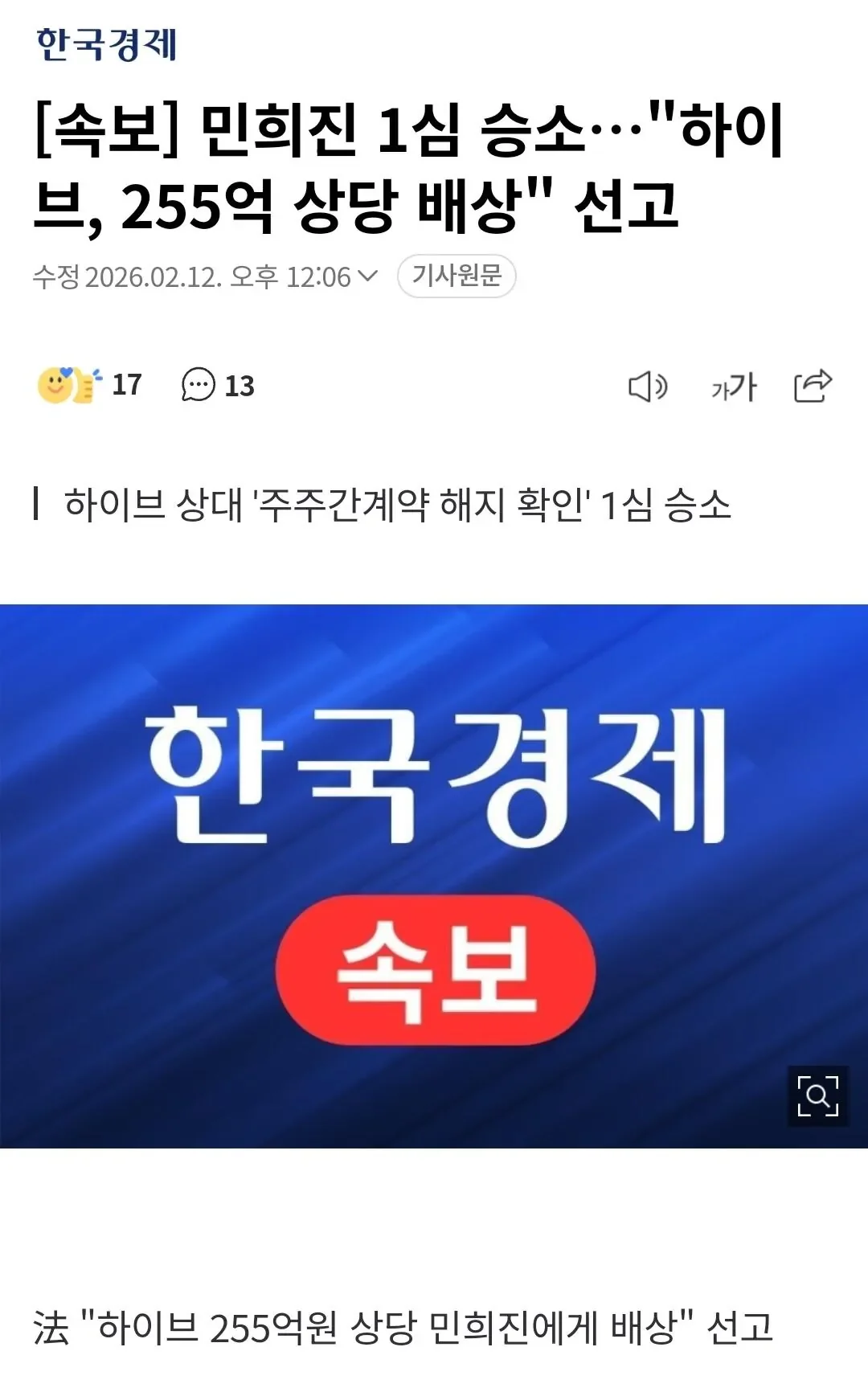Share this article
This screenshot has width=868, height=1388.
point(813,386)
